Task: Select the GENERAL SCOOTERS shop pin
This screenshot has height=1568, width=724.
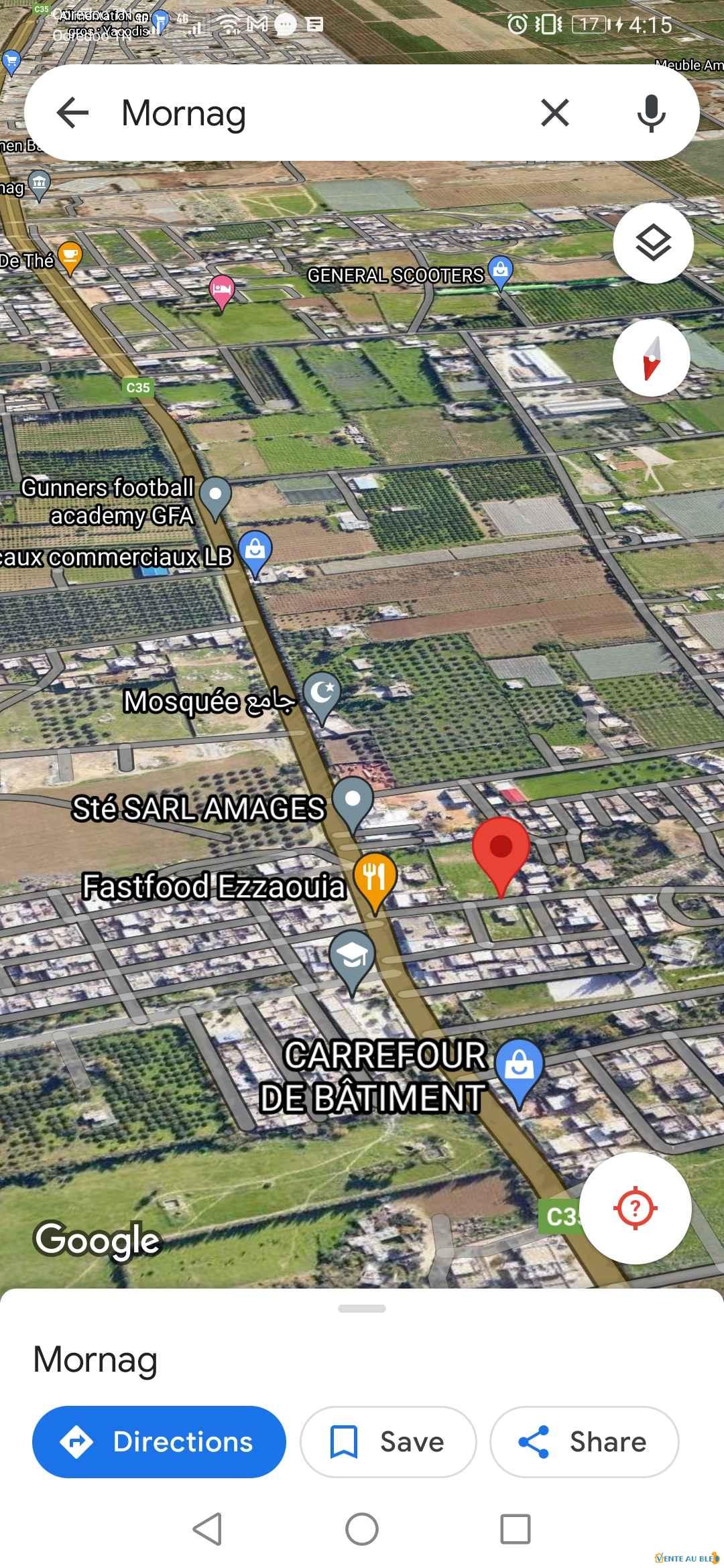Action: point(500,271)
